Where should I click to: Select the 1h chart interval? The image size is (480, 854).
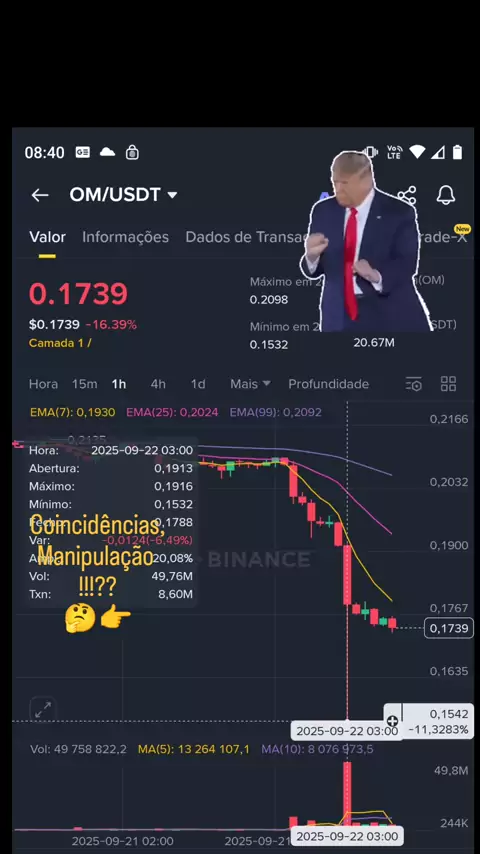coord(119,384)
